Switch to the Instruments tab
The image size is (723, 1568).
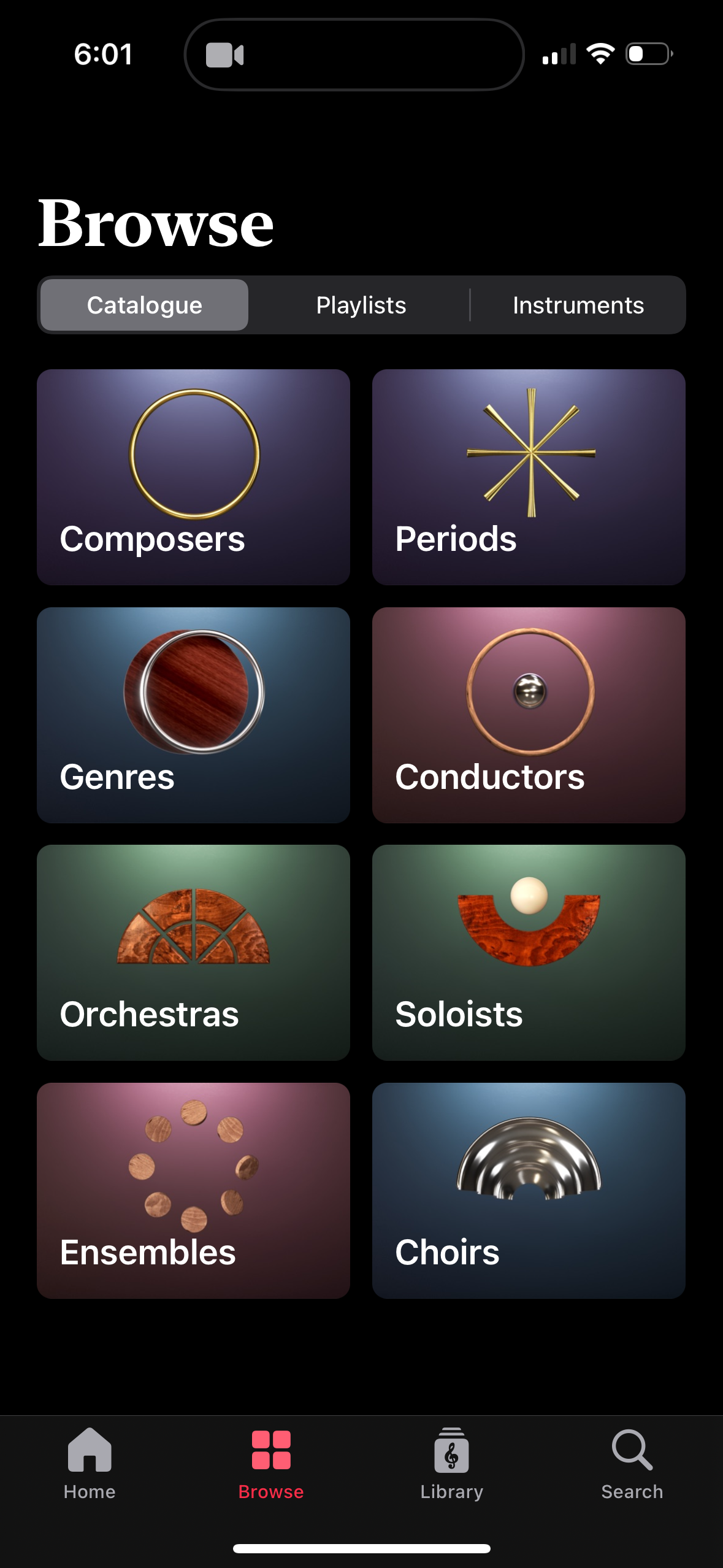578,305
